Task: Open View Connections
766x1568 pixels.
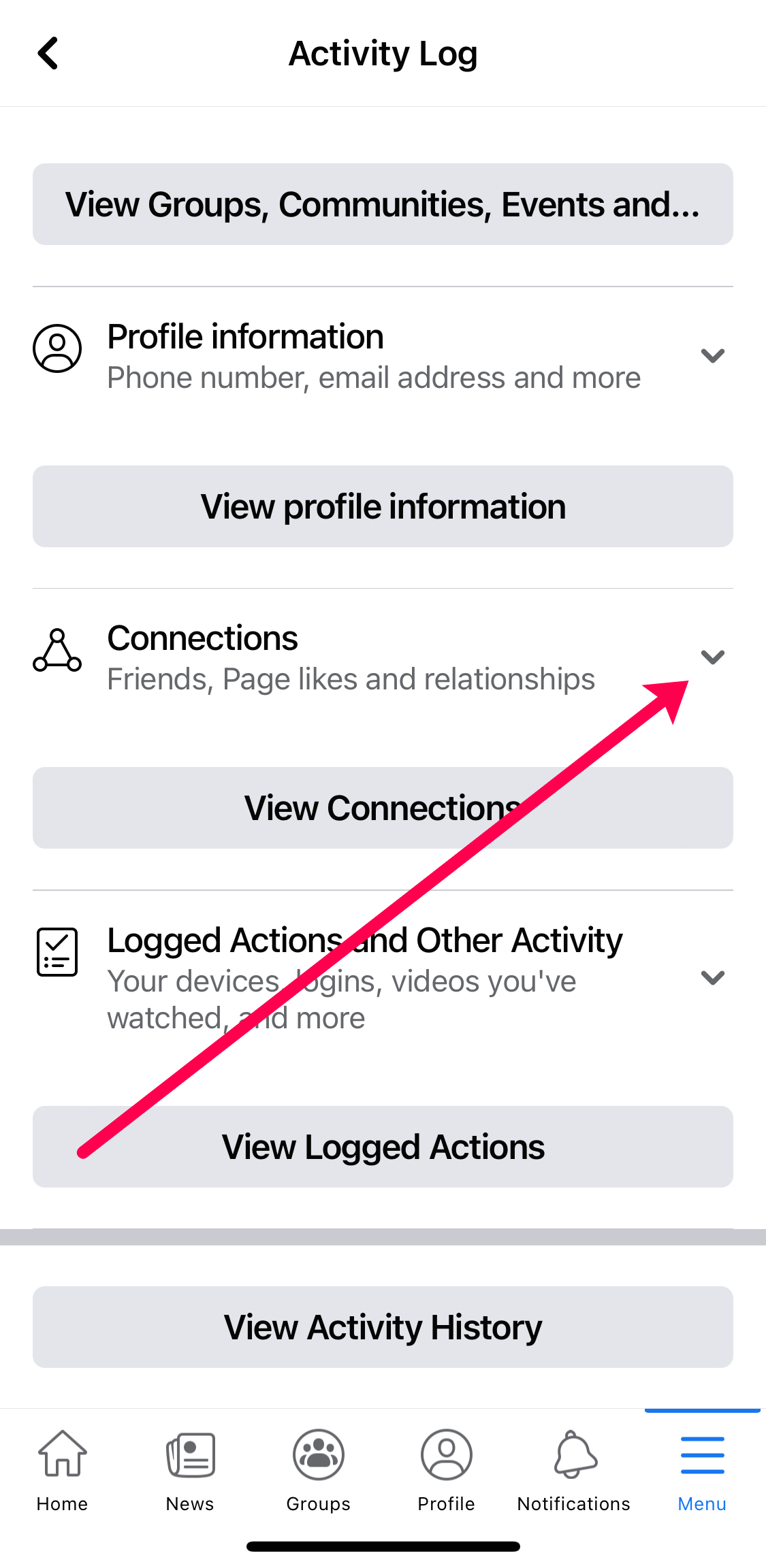Action: tap(383, 808)
